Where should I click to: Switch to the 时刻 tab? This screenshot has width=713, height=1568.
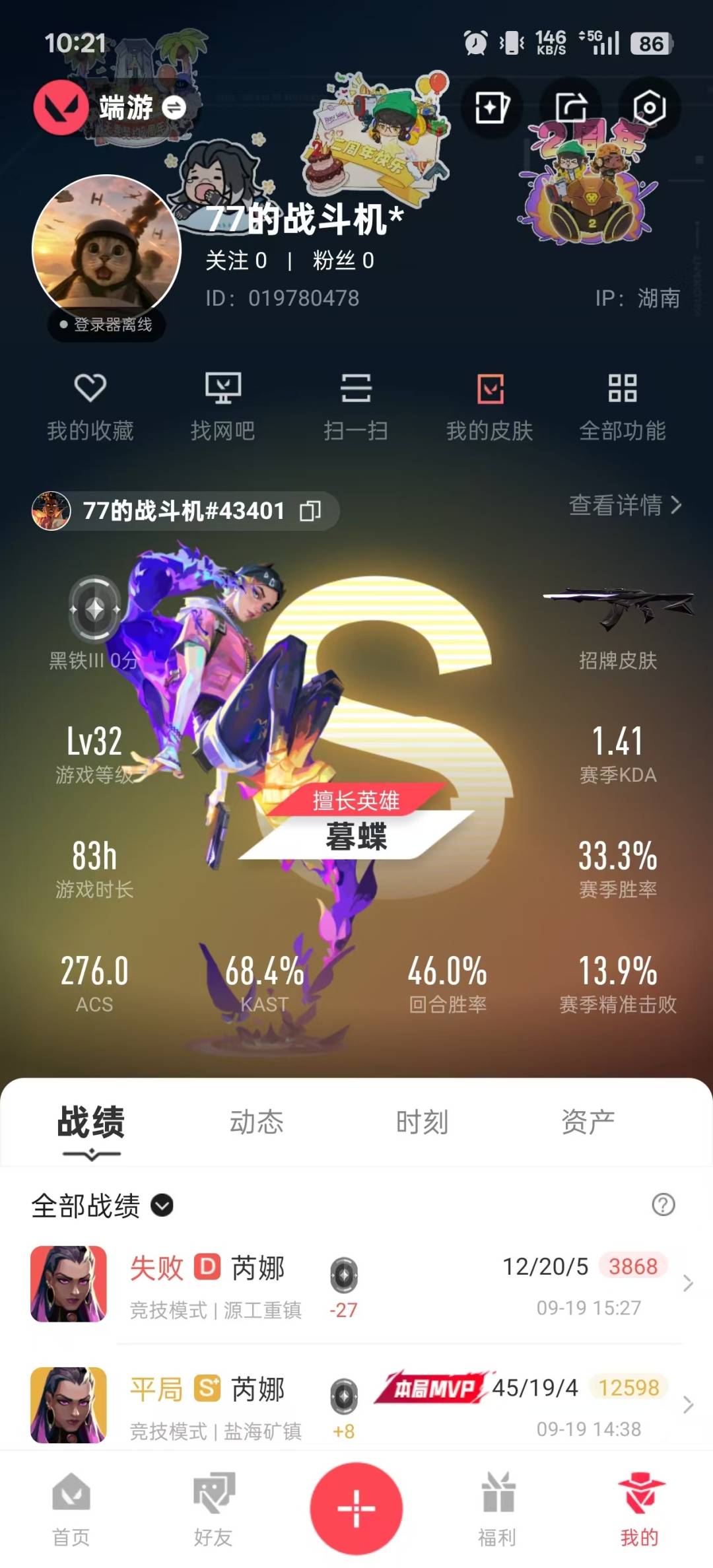[422, 1122]
